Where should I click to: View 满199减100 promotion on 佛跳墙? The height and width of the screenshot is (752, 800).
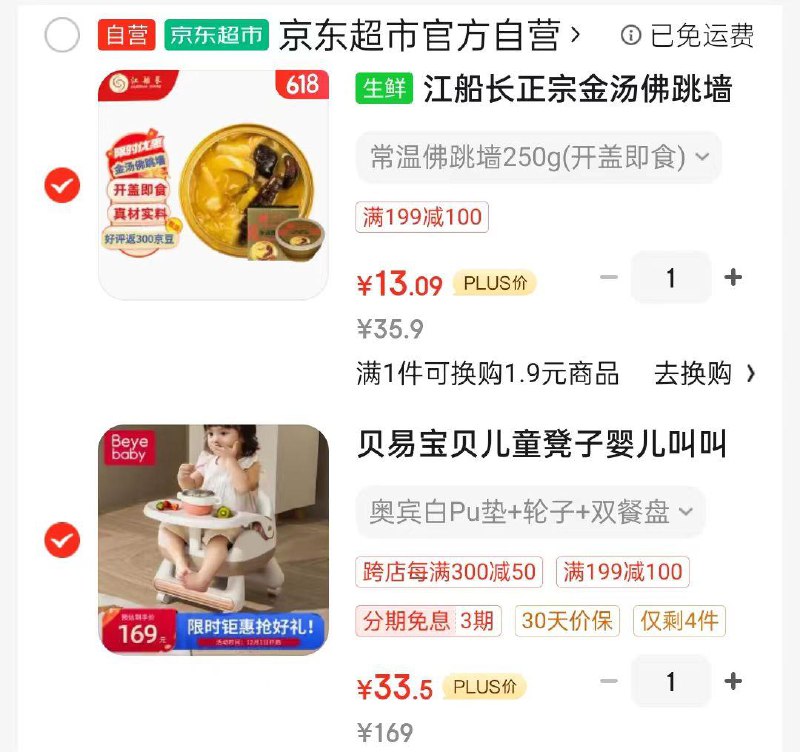[x=422, y=216]
